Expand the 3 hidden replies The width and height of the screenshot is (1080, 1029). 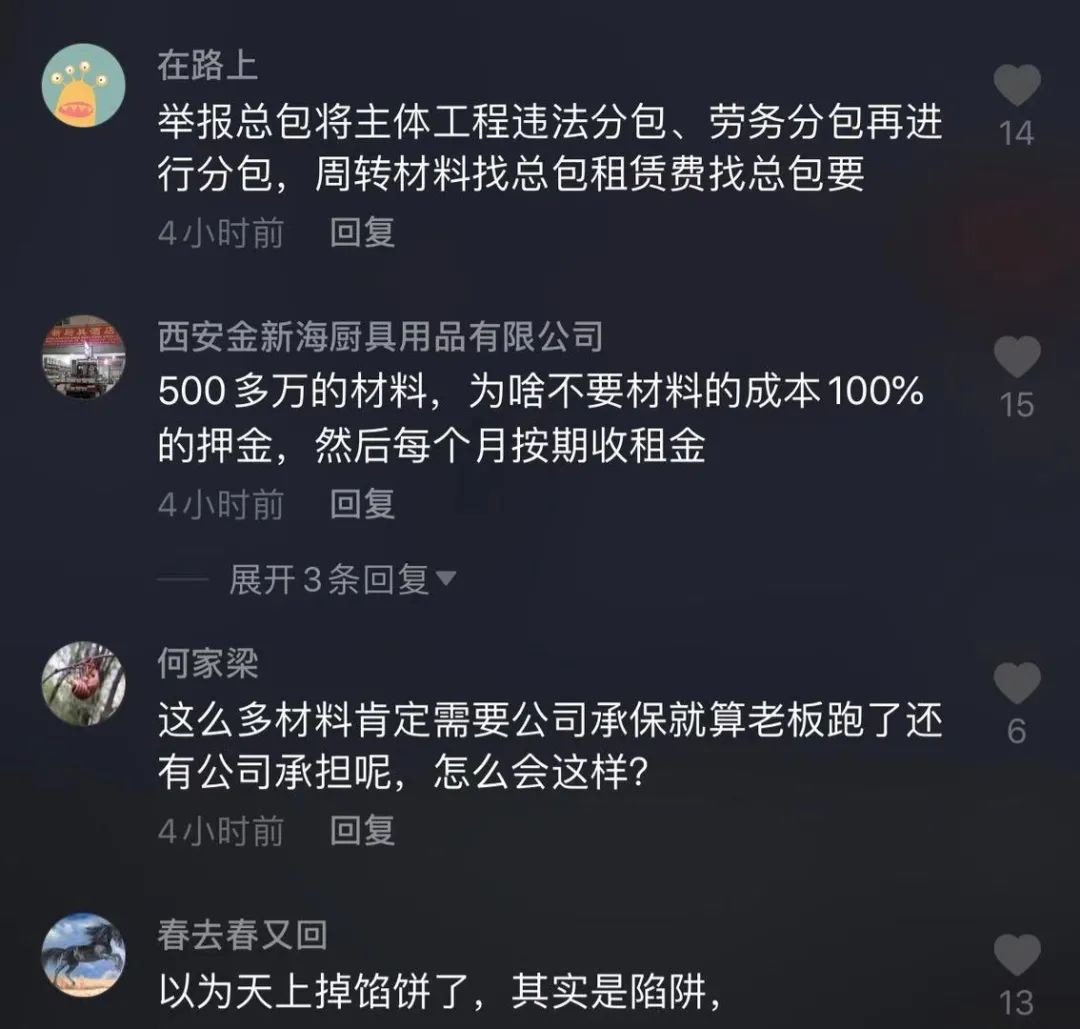pos(342,580)
